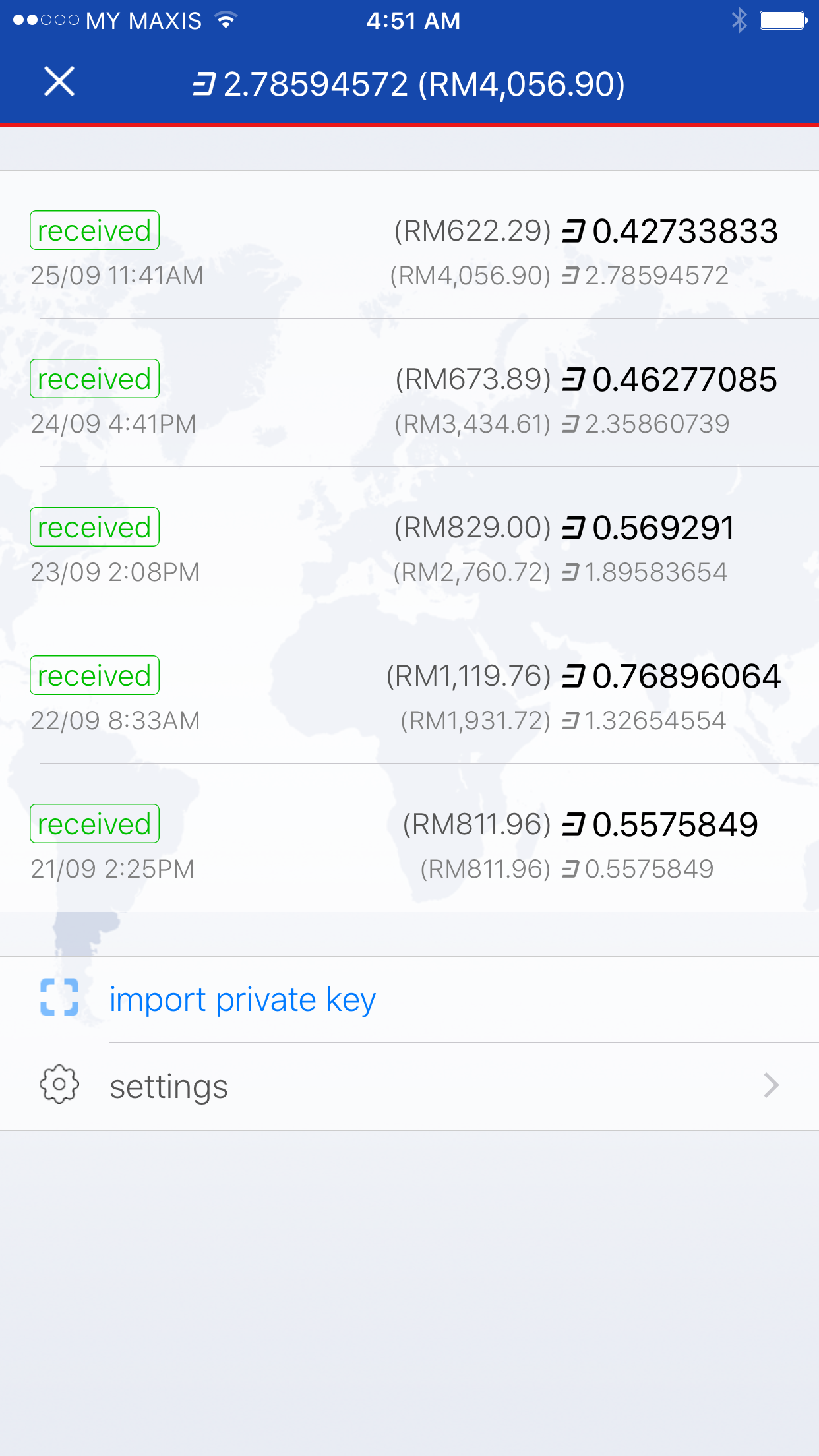View the 22/09 8:33AM received transaction
The height and width of the screenshot is (1456, 819).
point(409,690)
